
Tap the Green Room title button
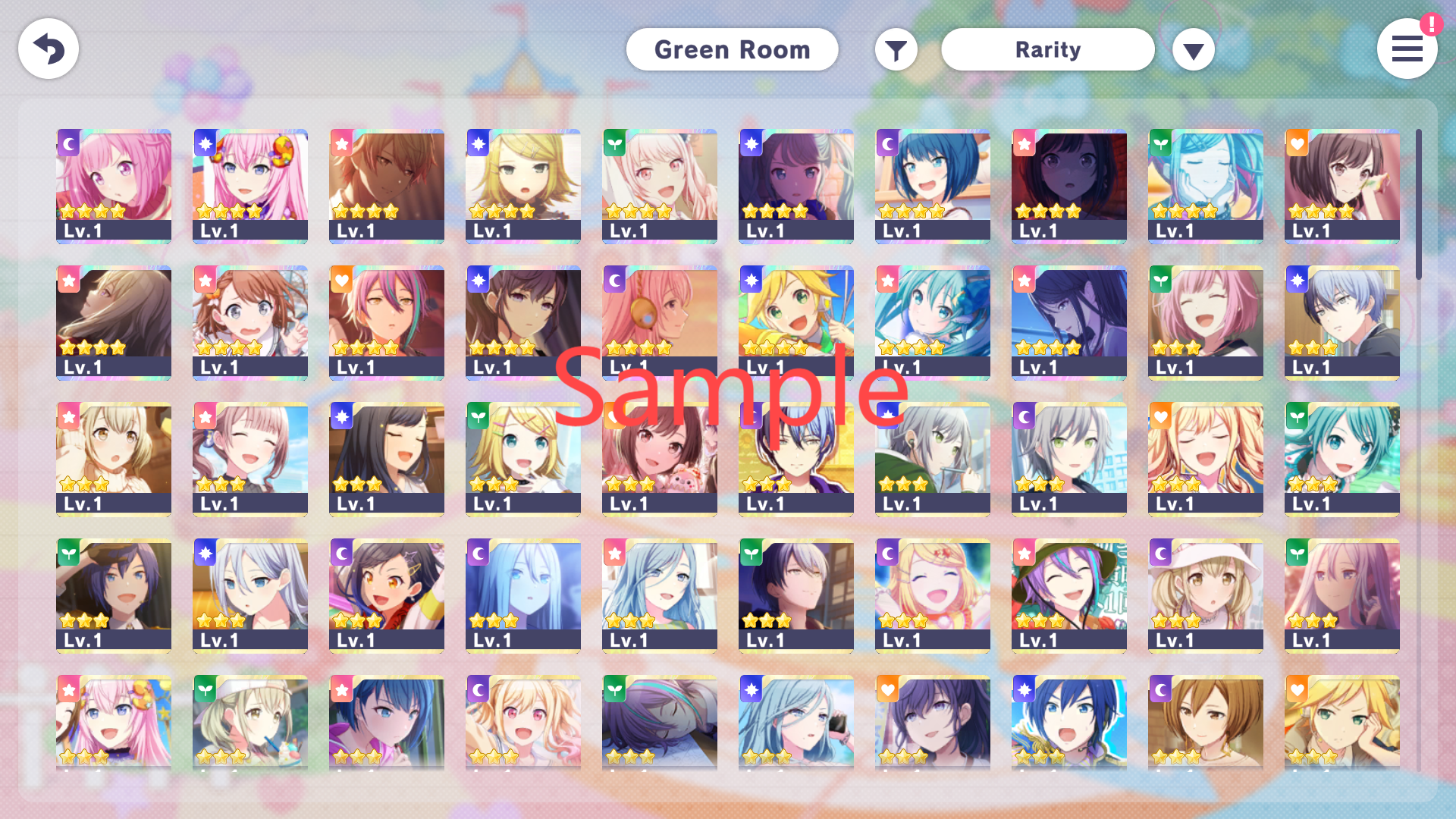point(732,50)
